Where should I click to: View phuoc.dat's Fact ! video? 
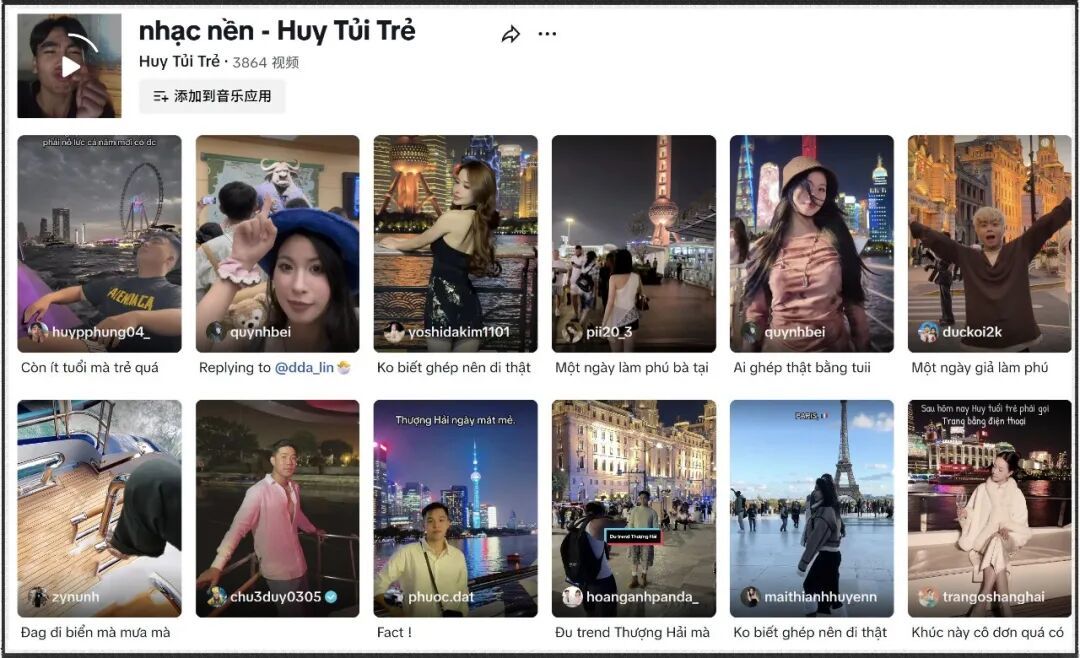(x=455, y=508)
